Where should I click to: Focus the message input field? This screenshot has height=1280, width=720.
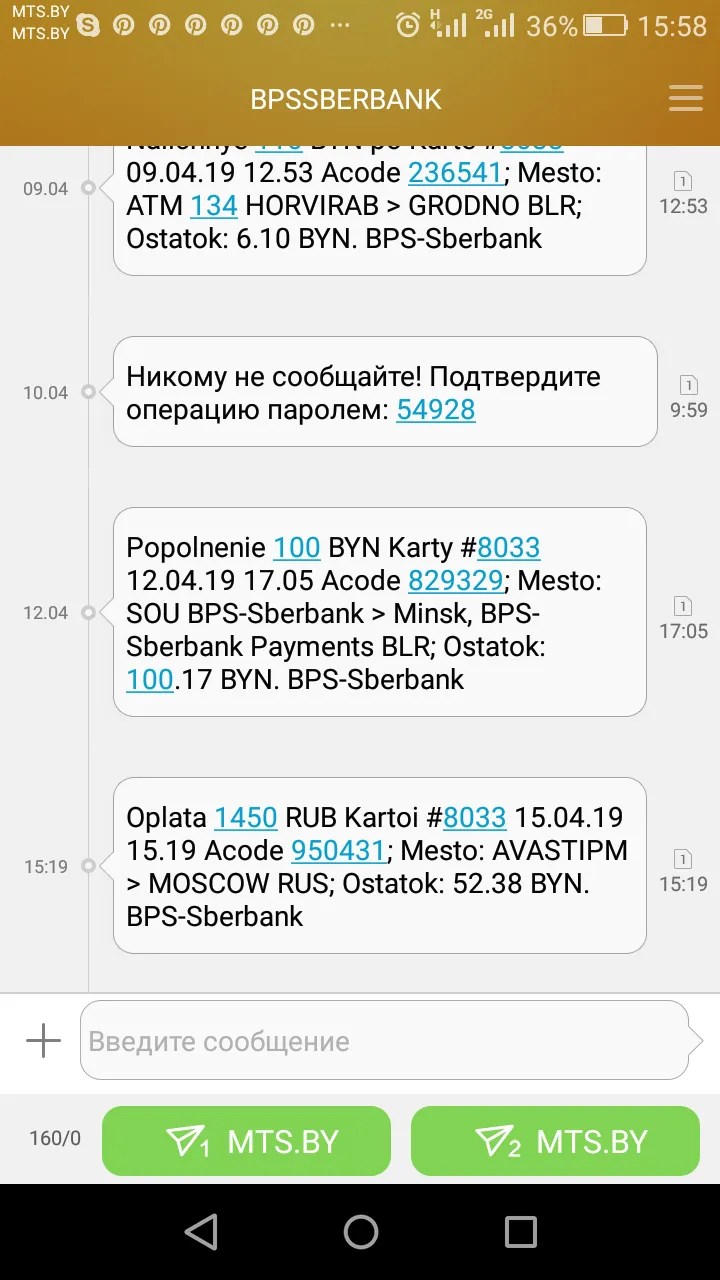385,1041
